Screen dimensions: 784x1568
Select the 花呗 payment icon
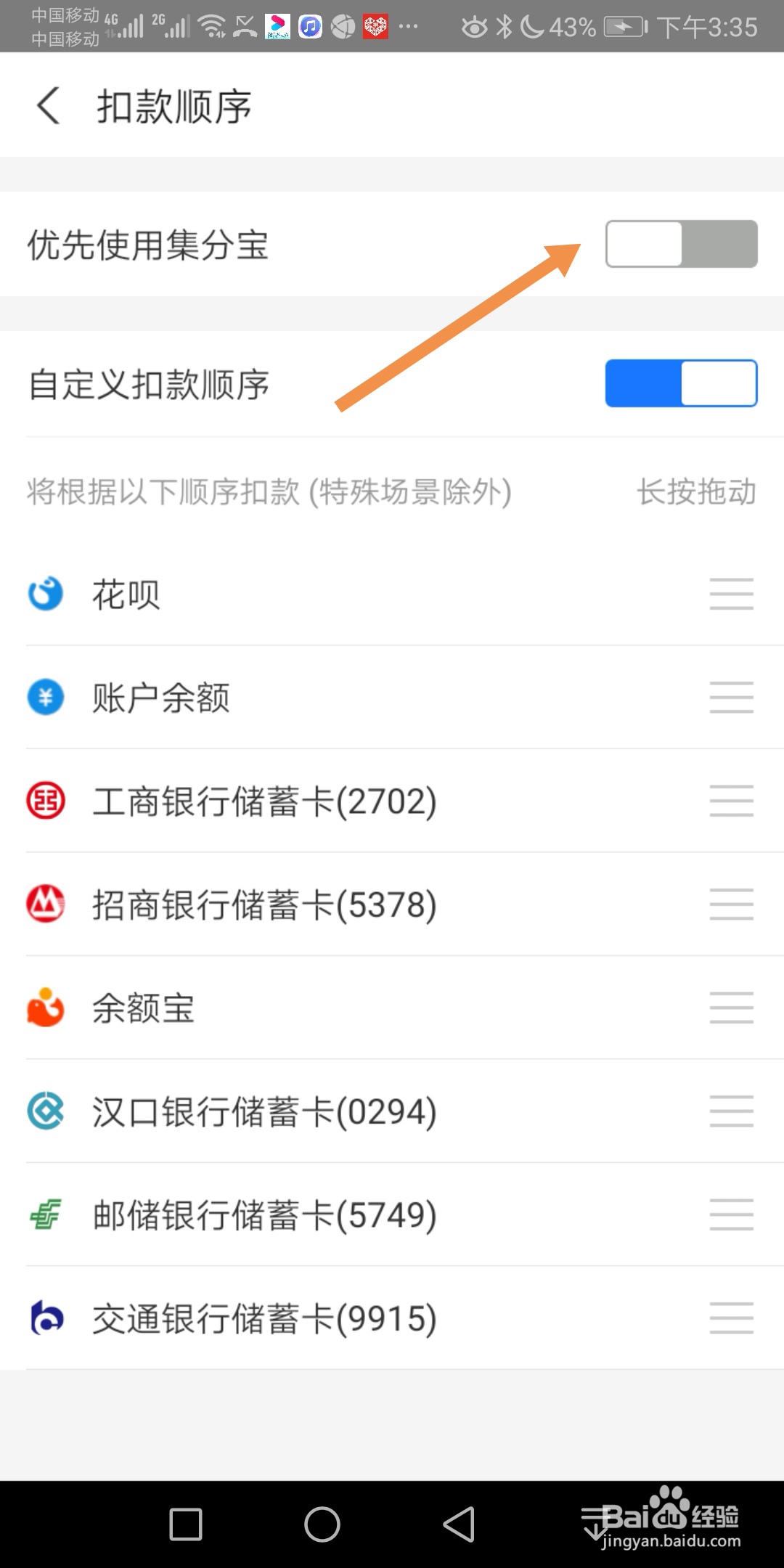pyautogui.click(x=45, y=594)
